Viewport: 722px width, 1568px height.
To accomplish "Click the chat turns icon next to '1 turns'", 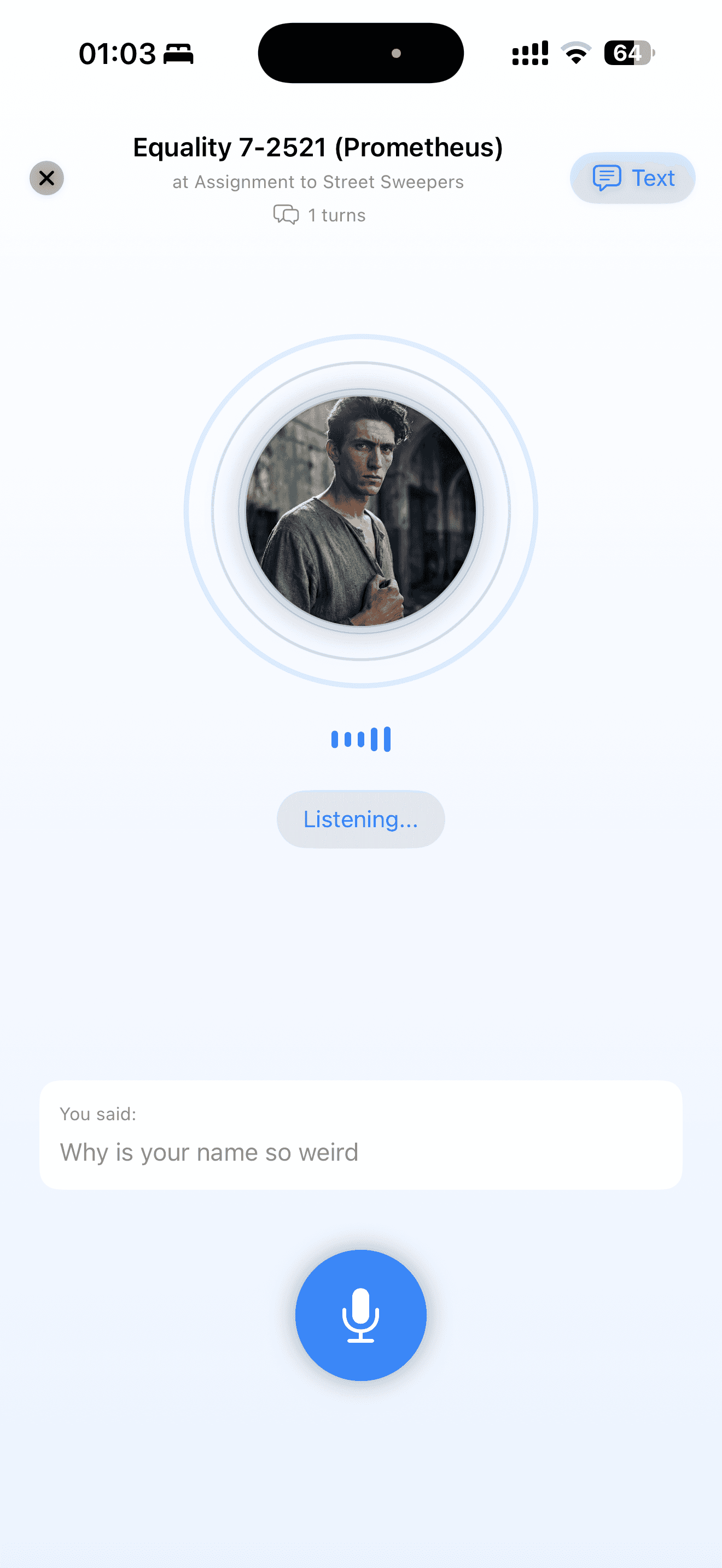I will coord(286,215).
